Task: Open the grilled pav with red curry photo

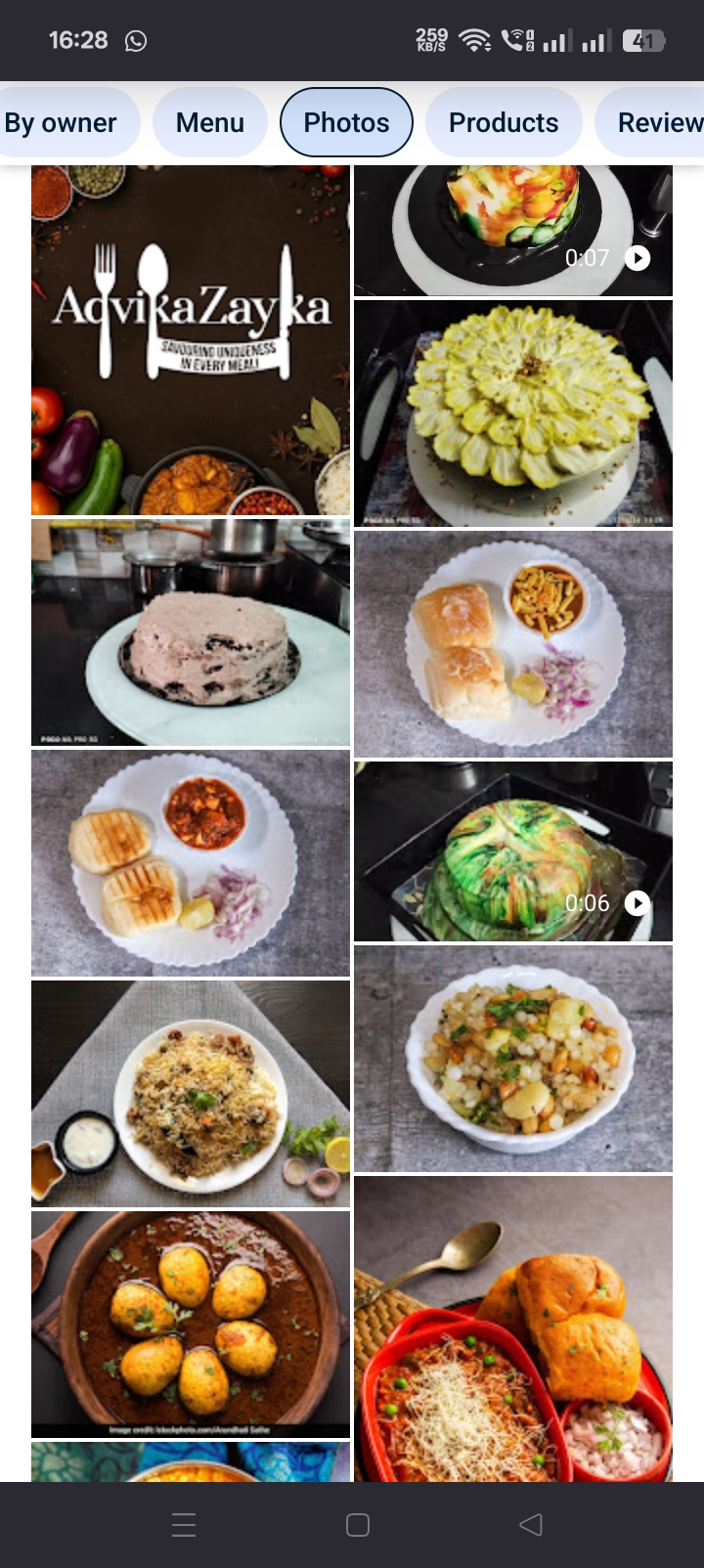Action: point(191,863)
